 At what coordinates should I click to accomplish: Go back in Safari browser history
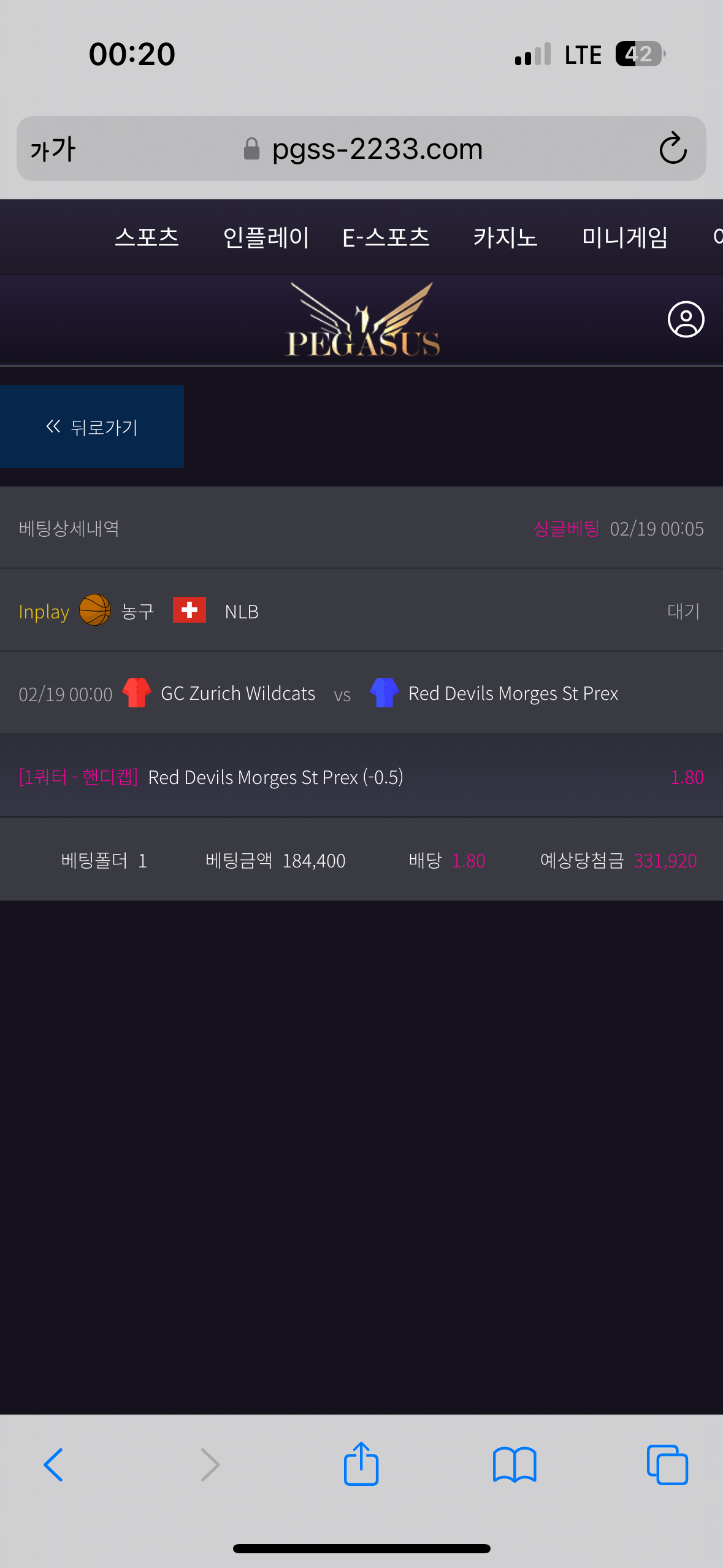[53, 1465]
